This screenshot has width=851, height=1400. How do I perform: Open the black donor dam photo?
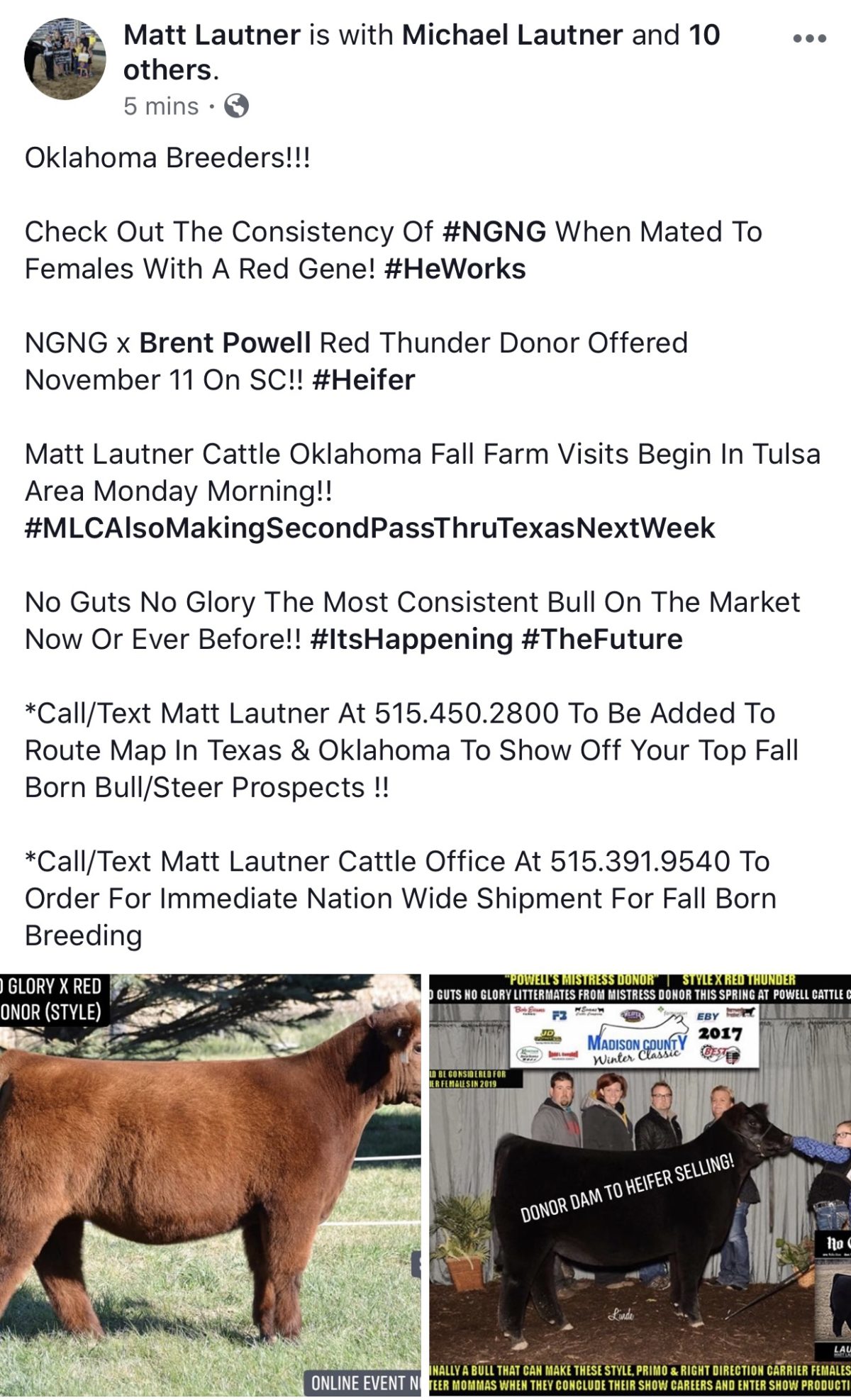pyautogui.click(x=640, y=1187)
